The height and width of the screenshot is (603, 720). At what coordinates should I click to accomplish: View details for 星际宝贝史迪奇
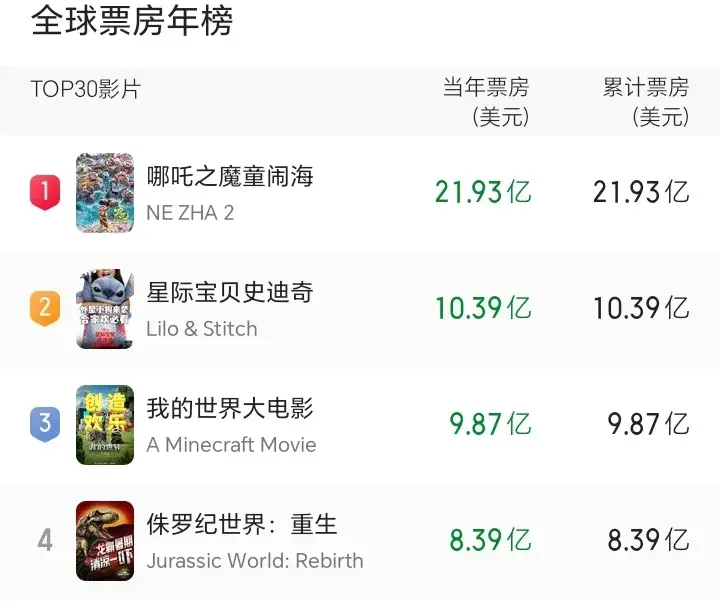pyautogui.click(x=230, y=294)
